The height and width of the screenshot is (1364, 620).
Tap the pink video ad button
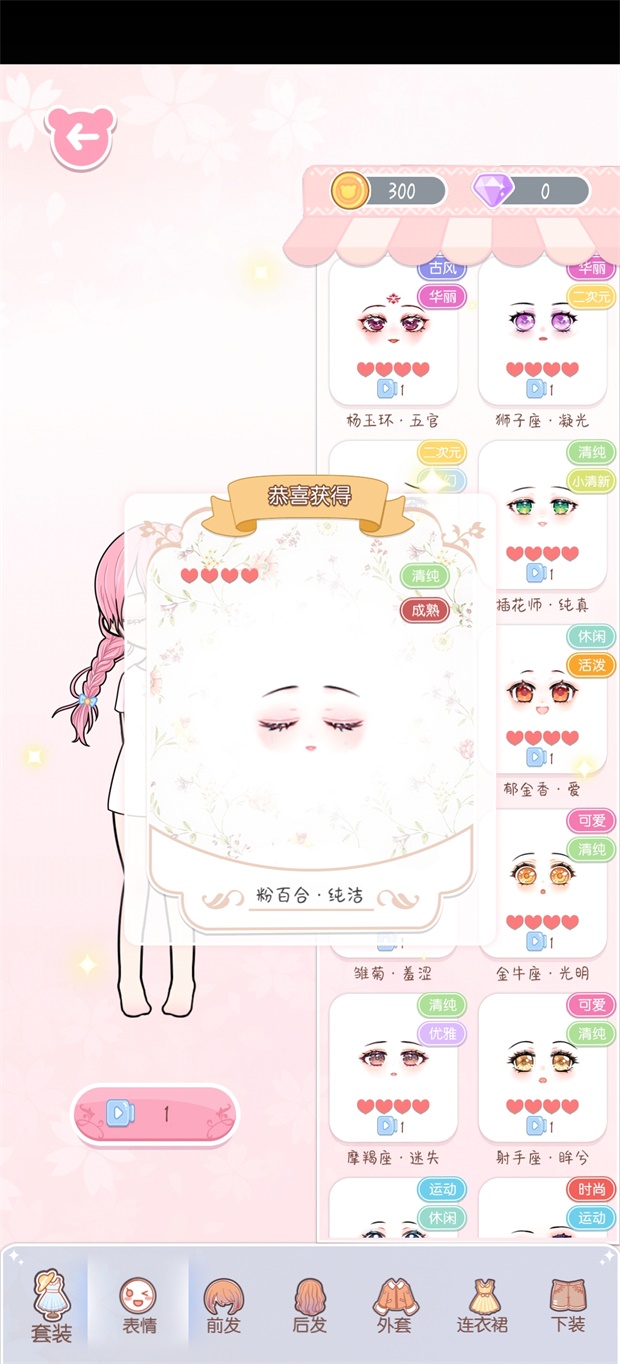coord(155,1114)
